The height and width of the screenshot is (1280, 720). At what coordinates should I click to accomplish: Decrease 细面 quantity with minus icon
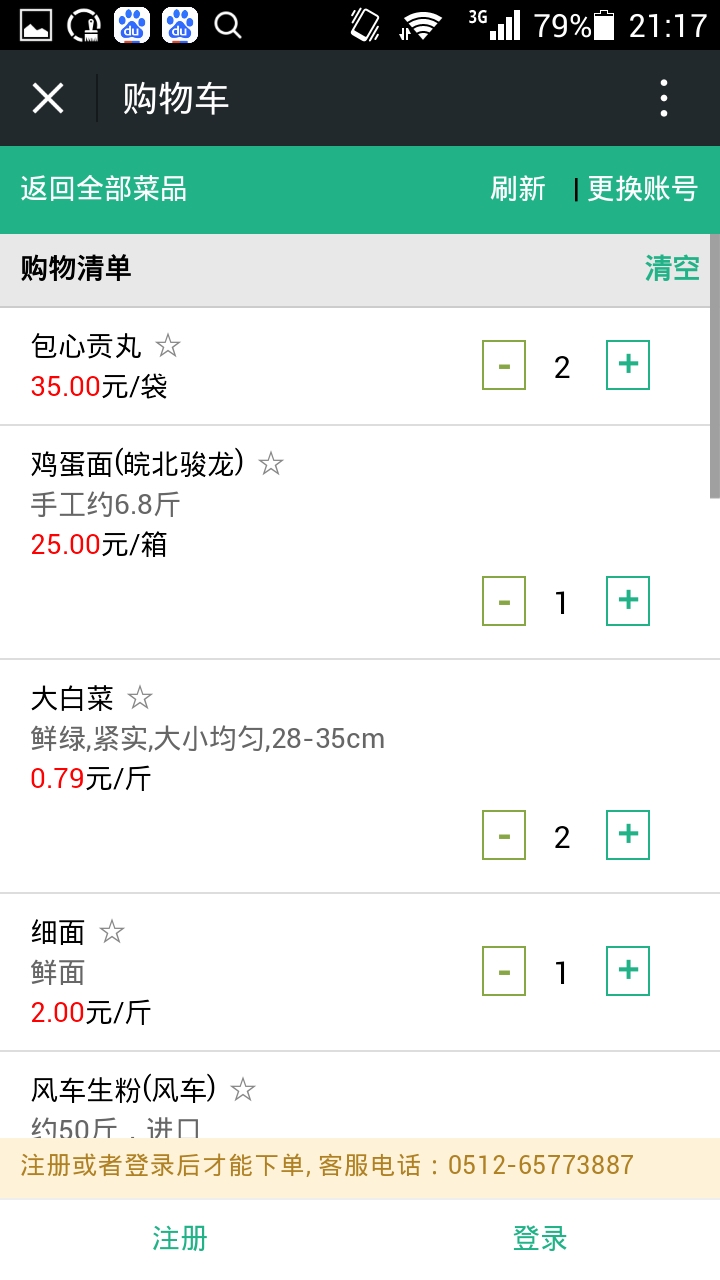pyautogui.click(x=503, y=970)
